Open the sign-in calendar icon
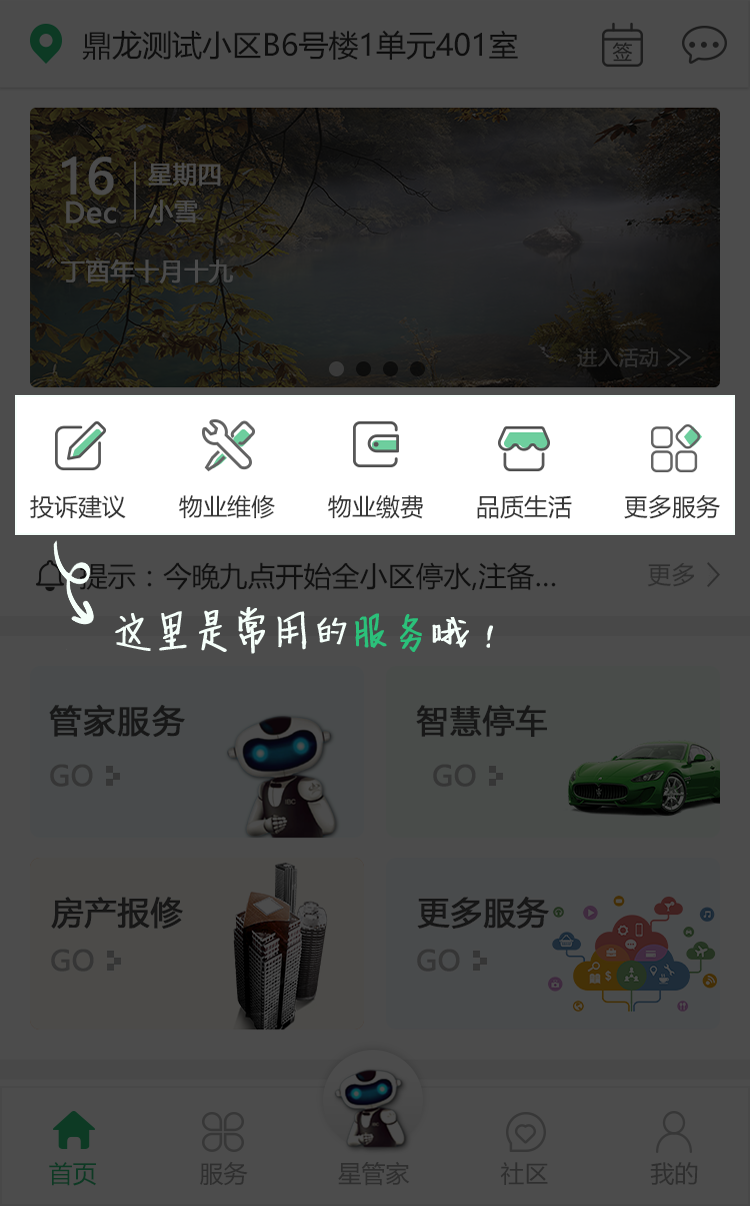The image size is (750, 1206). click(622, 46)
